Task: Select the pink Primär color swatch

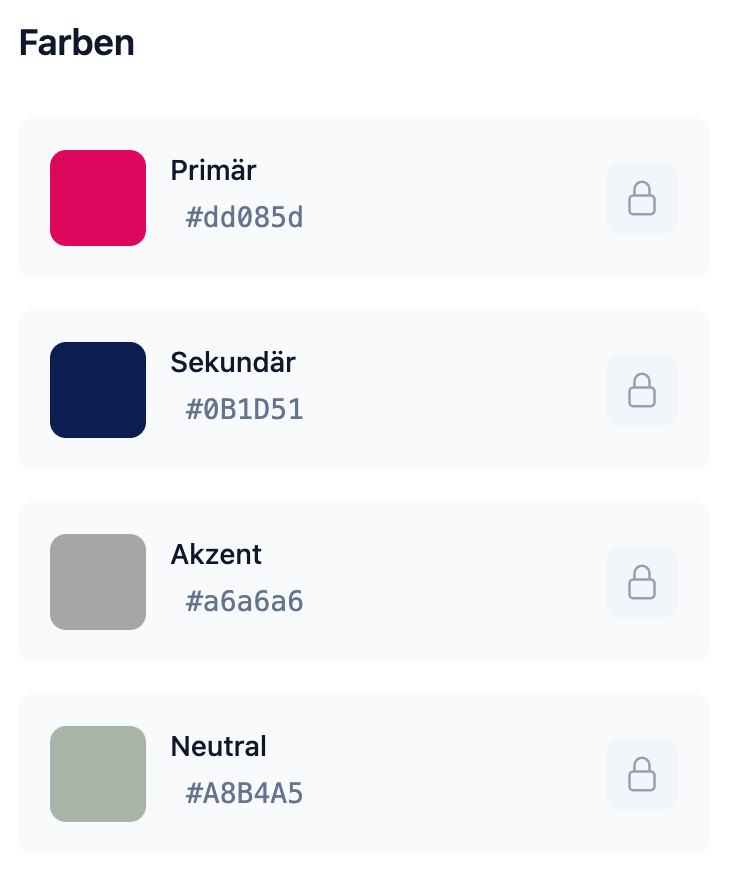Action: point(97,198)
